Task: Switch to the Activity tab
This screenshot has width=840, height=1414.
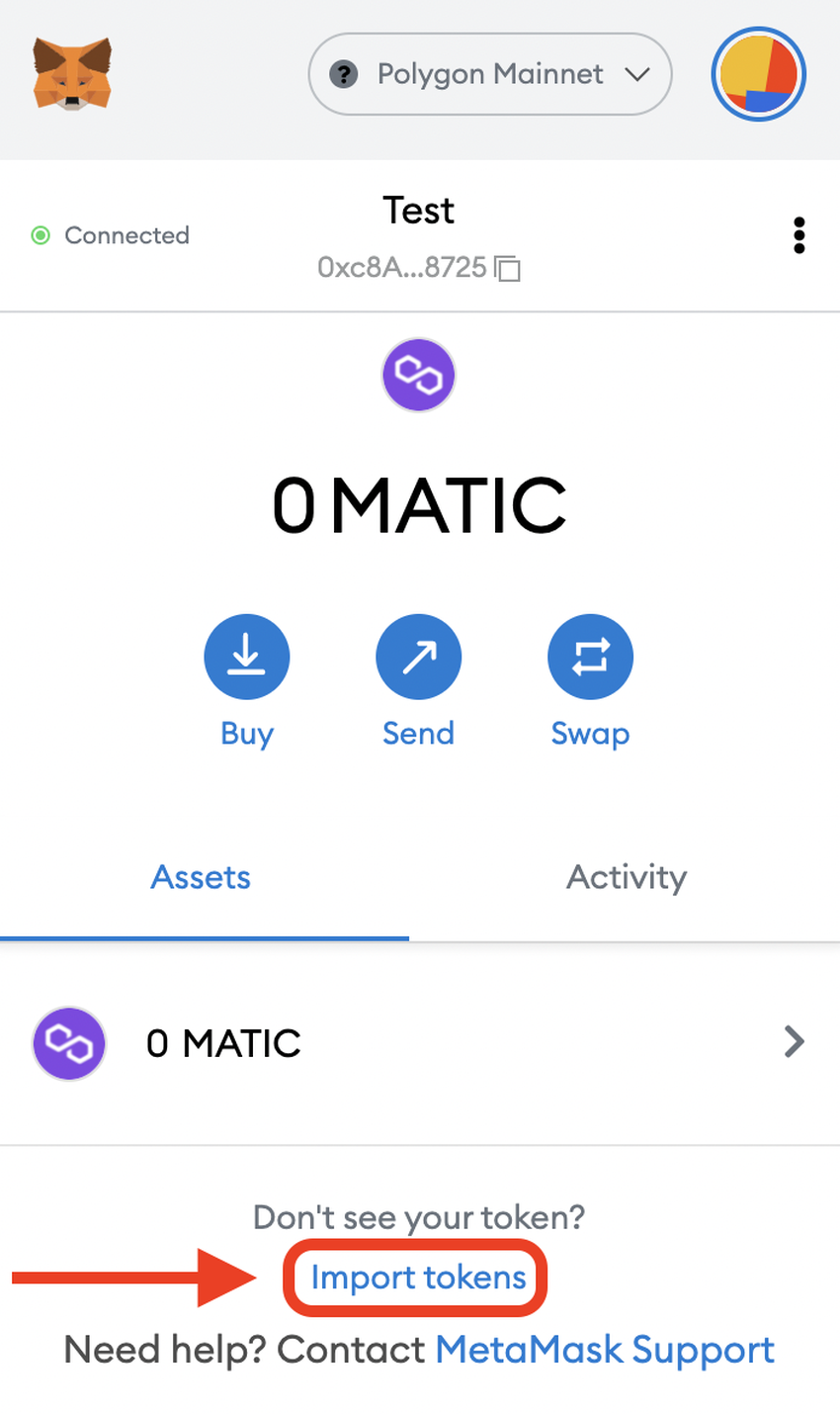Action: [627, 877]
